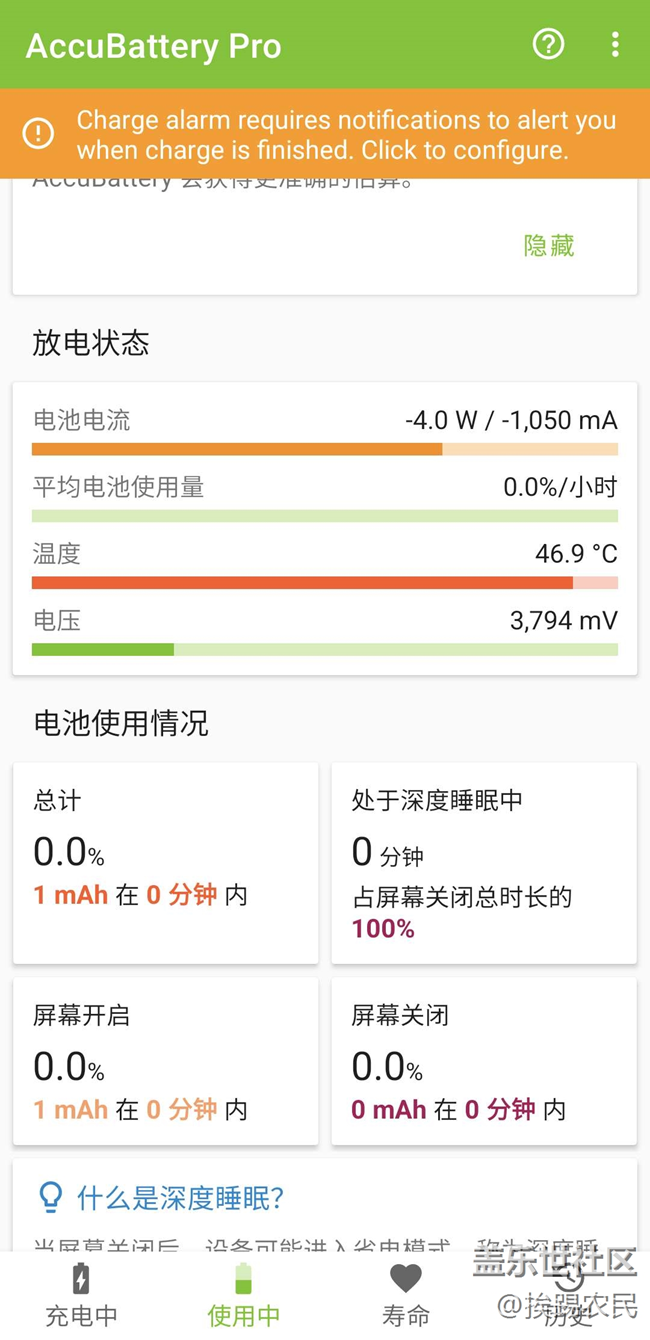
Task: Select the 使用中 tab
Action: point(244,1295)
